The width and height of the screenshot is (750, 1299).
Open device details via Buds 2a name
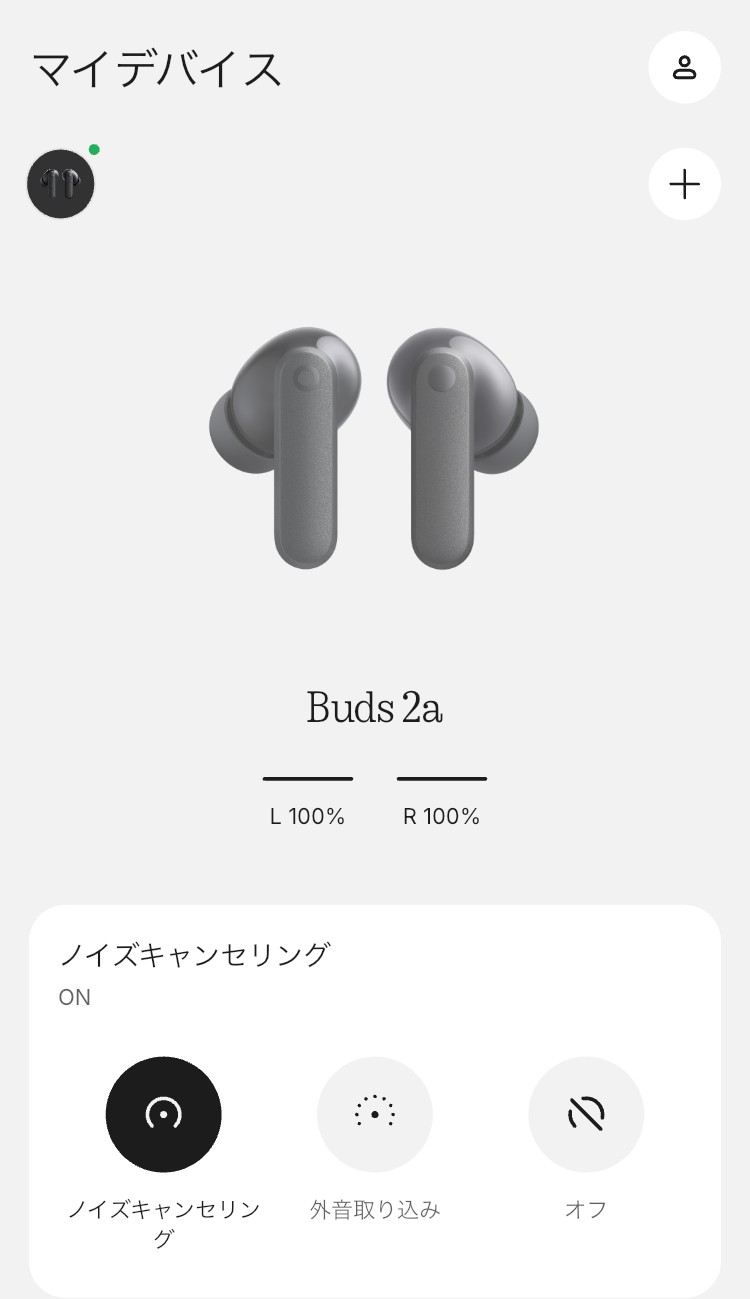[375, 708]
